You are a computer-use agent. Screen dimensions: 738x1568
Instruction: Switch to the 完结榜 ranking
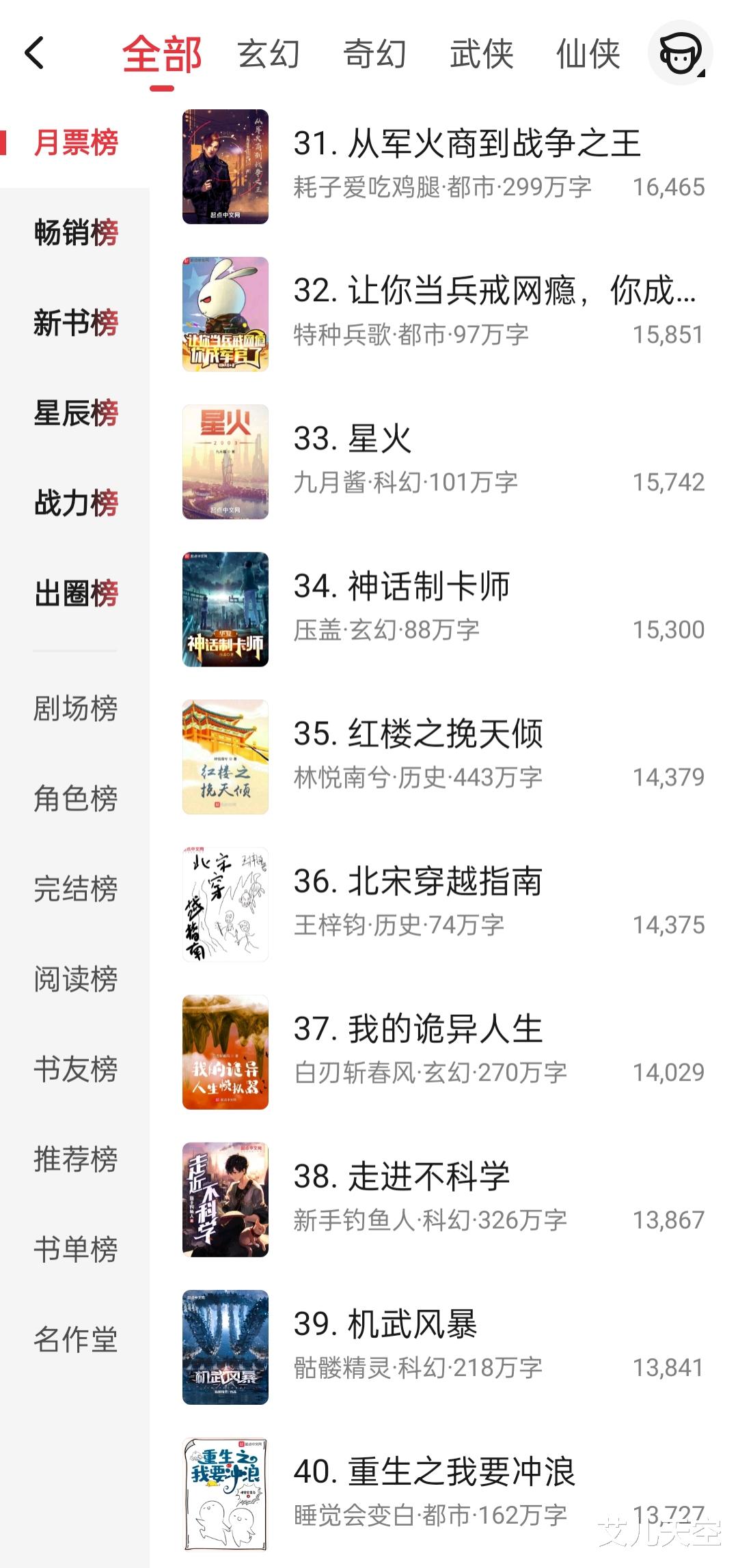click(76, 888)
